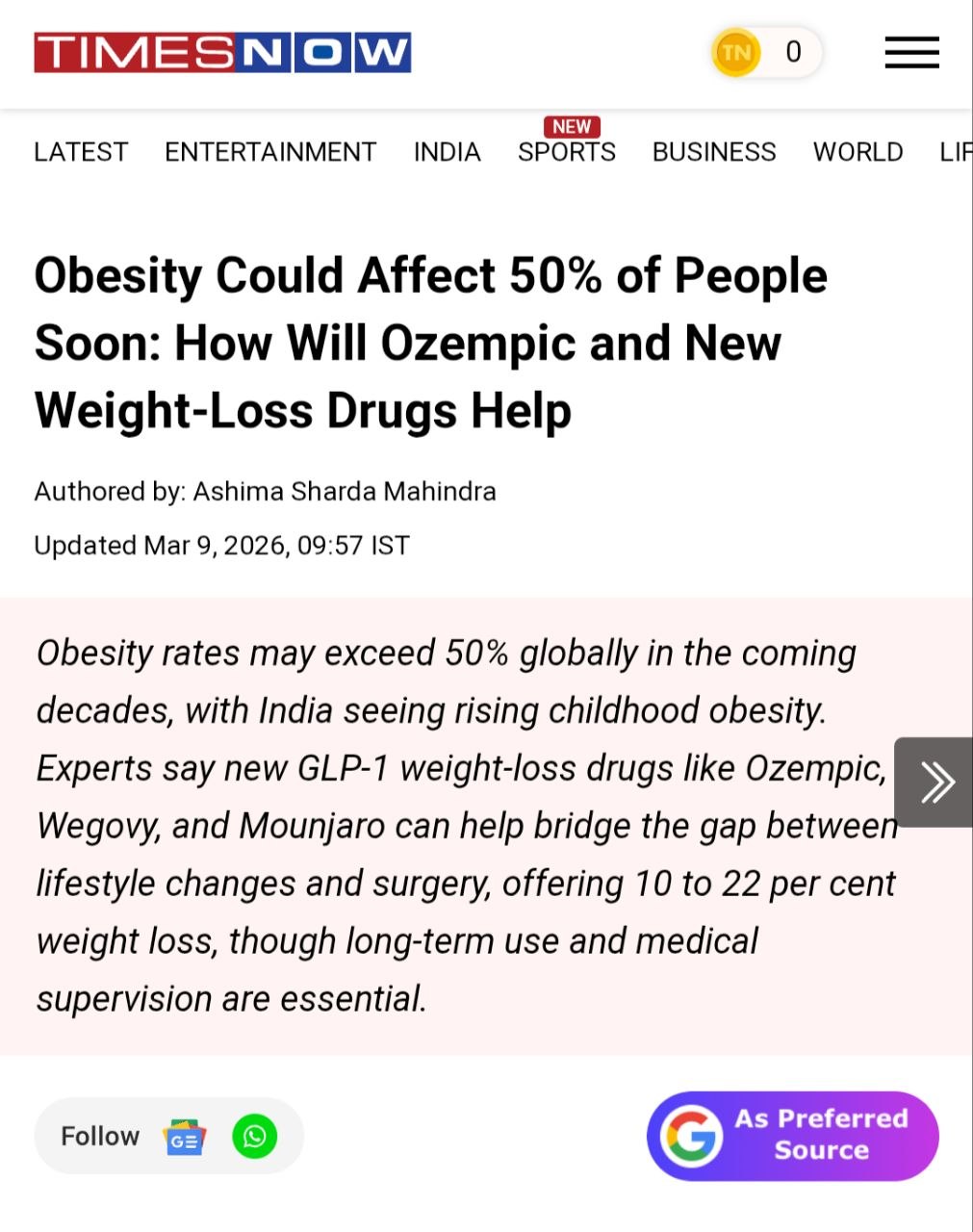Open the INDIA news category link
The width and height of the screenshot is (973, 1232).
[447, 151]
